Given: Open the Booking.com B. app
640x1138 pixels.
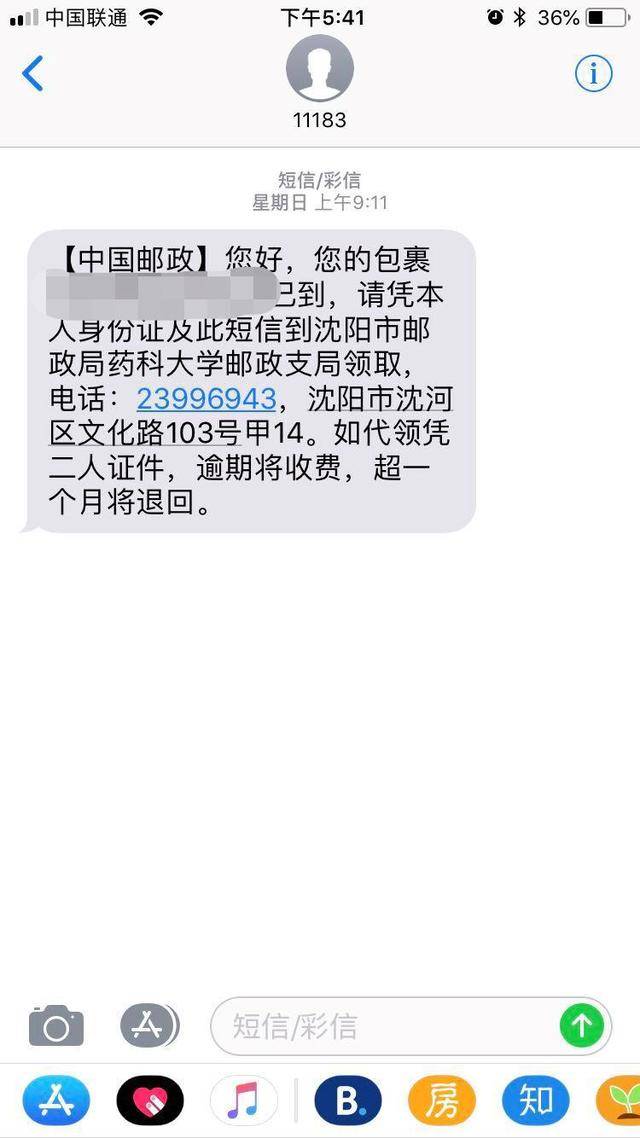Looking at the screenshot, I should coord(348,1102).
